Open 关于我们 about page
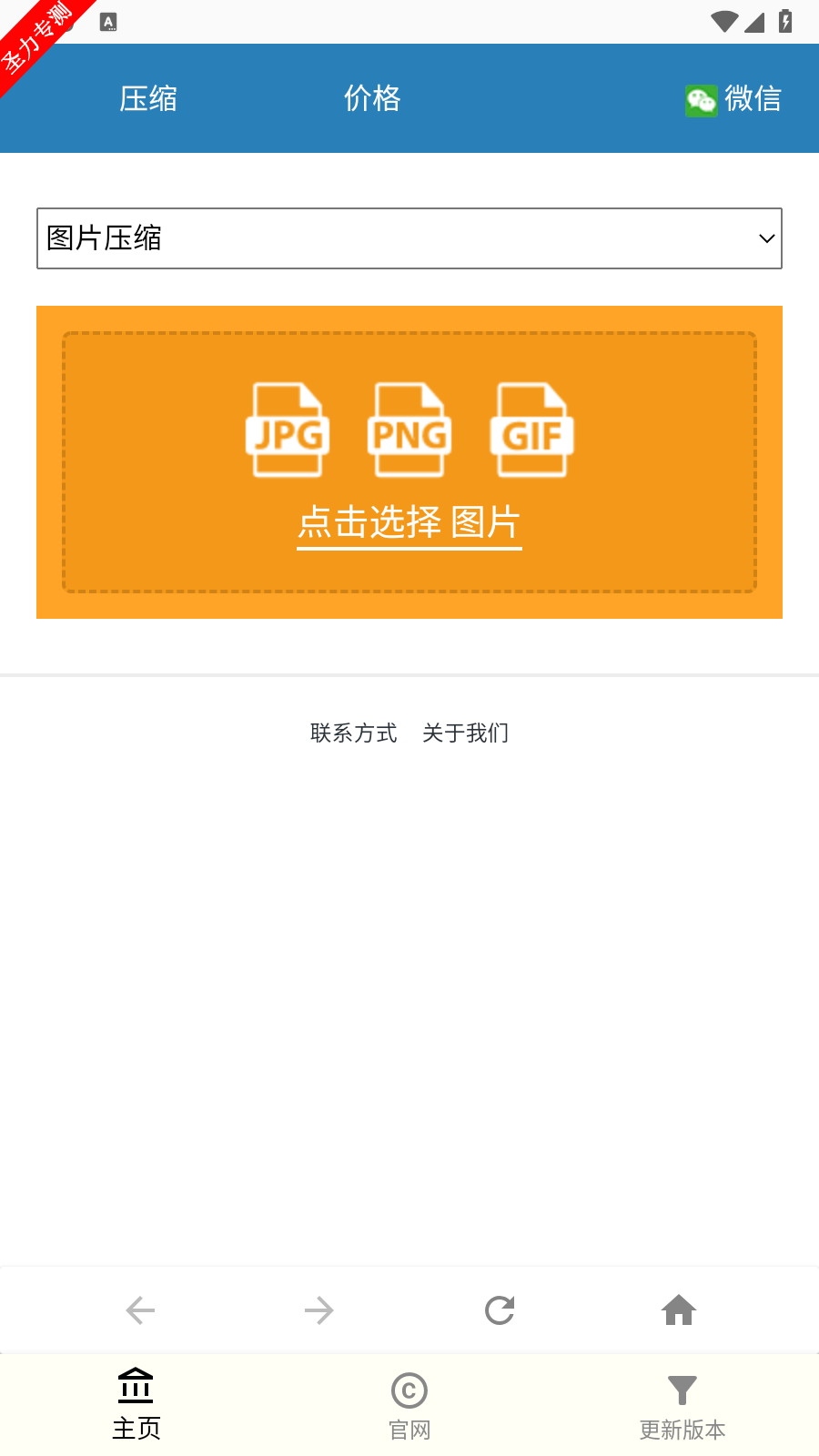Screen dimensions: 819x1456 [x=465, y=733]
